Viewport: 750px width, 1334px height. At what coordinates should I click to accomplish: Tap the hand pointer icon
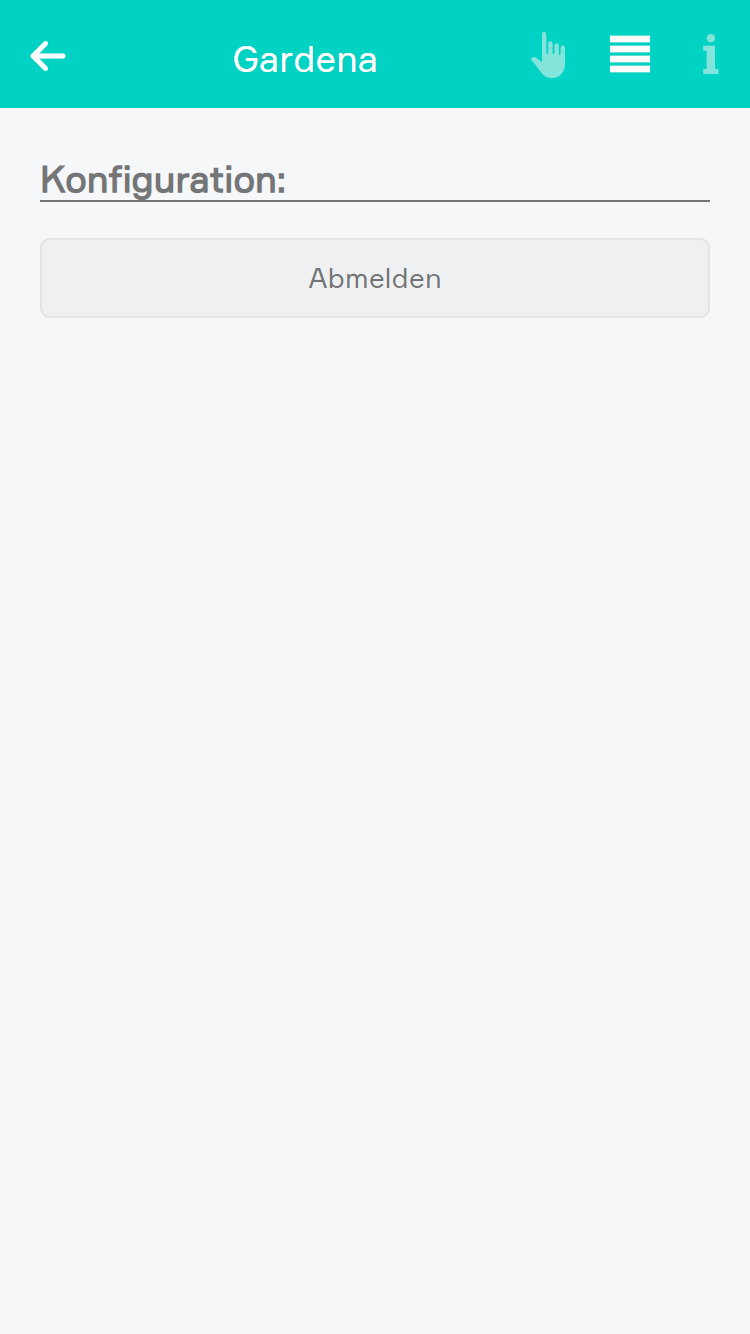click(549, 56)
